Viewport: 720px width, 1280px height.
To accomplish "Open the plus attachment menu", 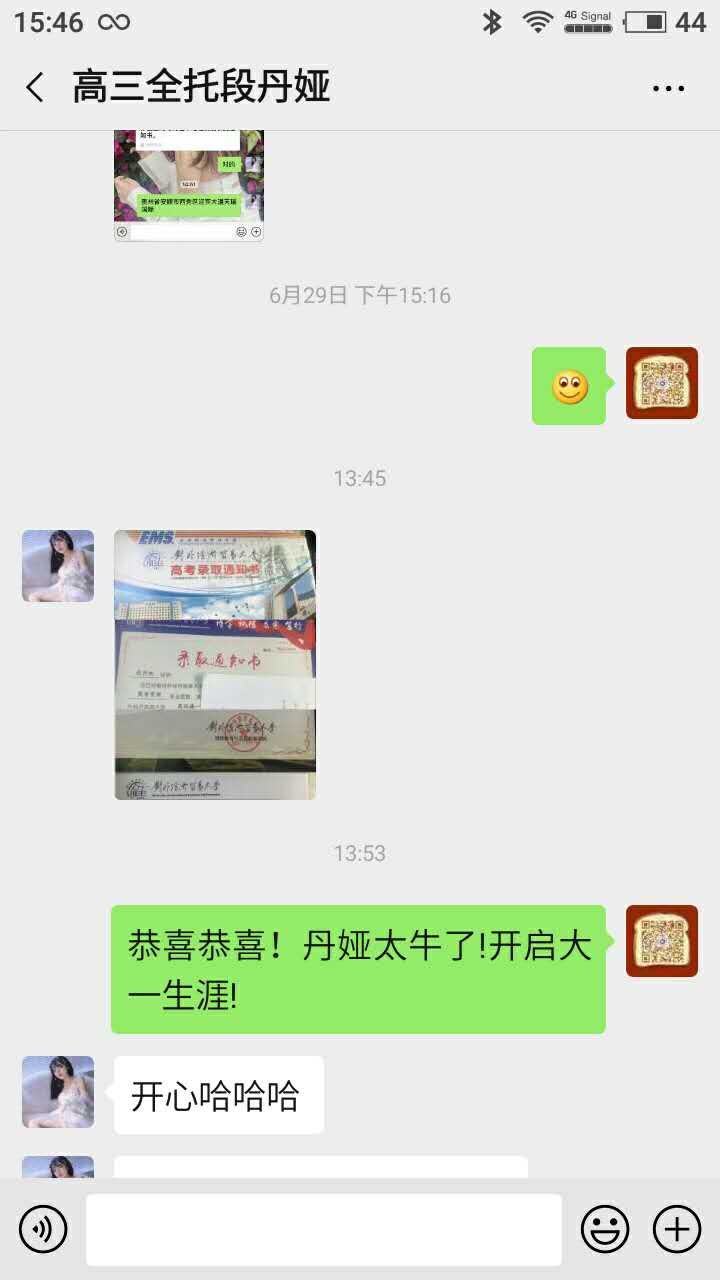I will pos(677,1229).
